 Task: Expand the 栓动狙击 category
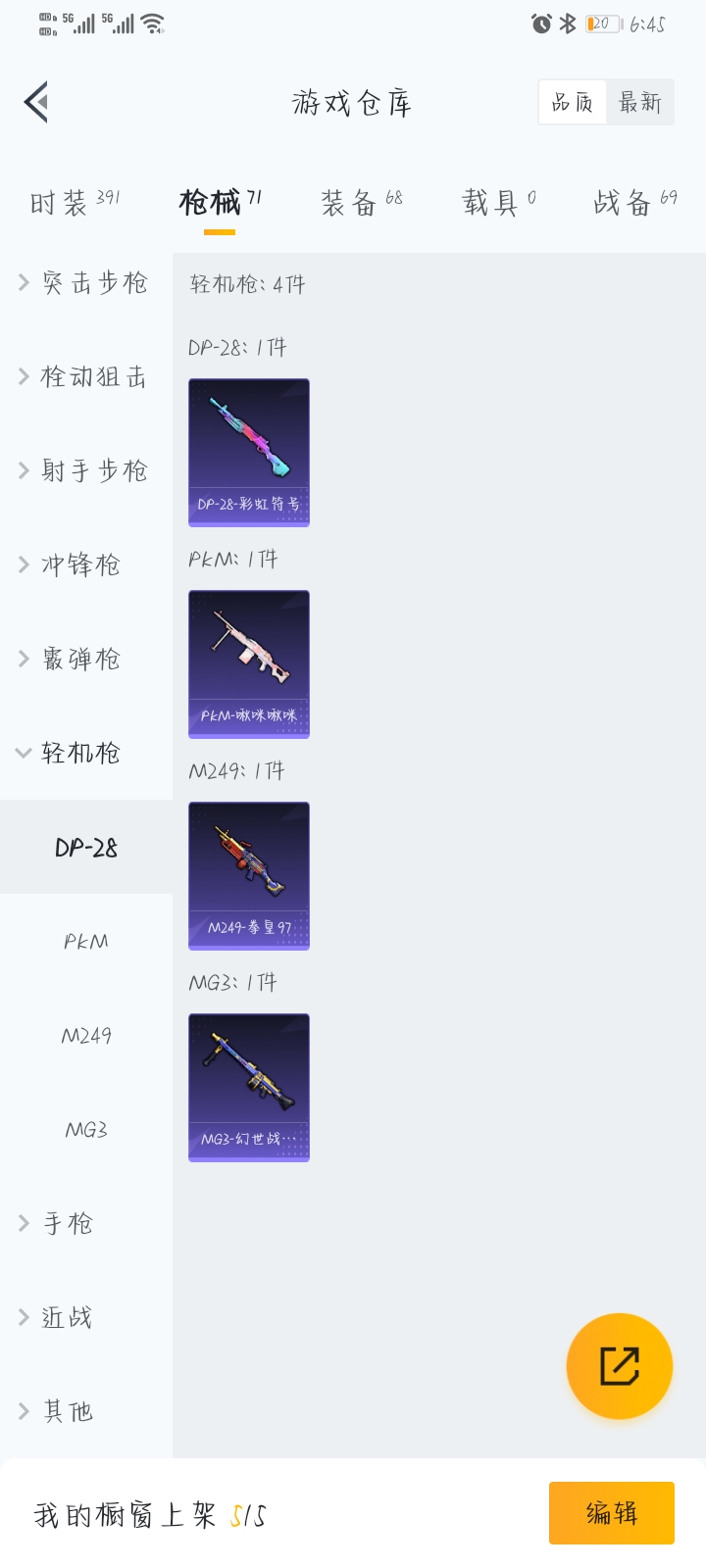pos(86,377)
